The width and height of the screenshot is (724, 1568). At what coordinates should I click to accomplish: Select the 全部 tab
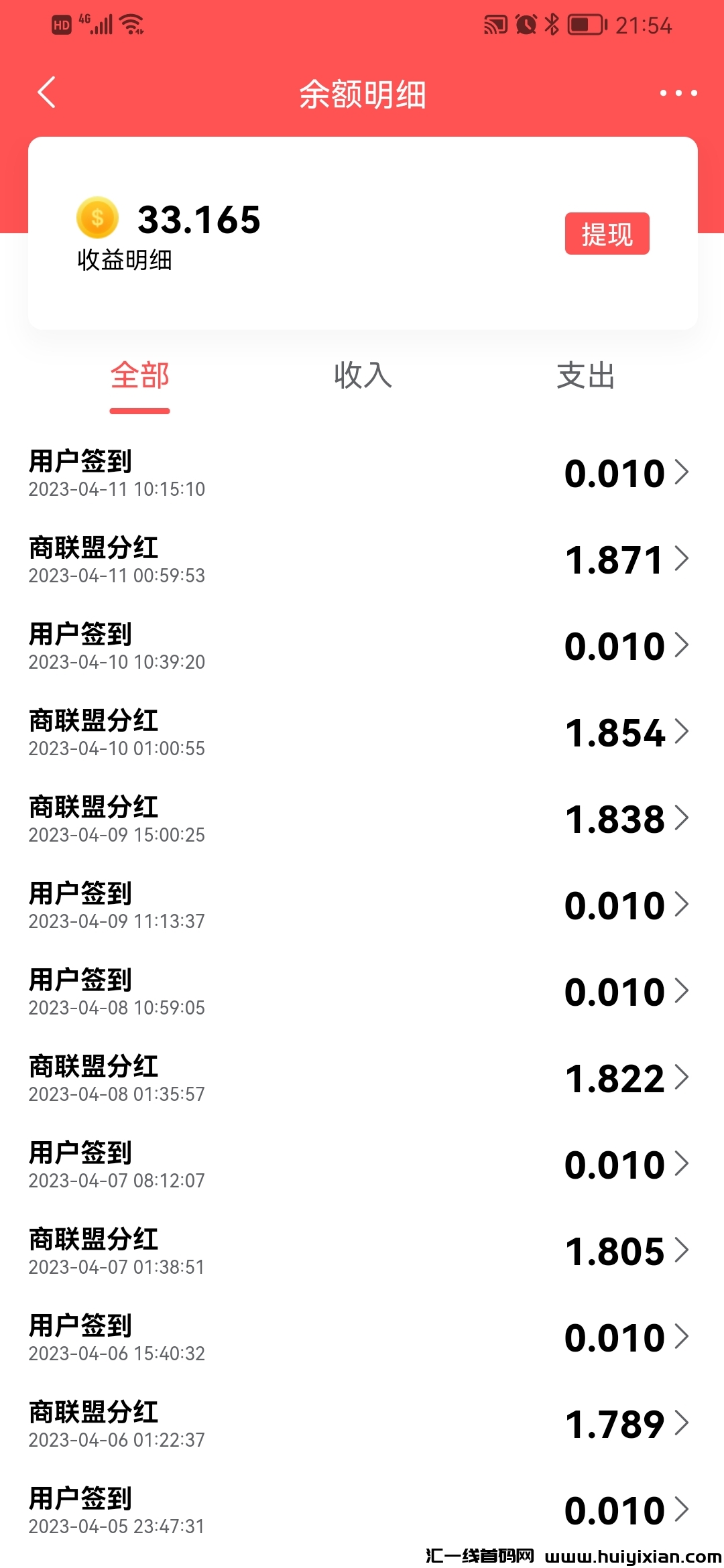coord(139,376)
